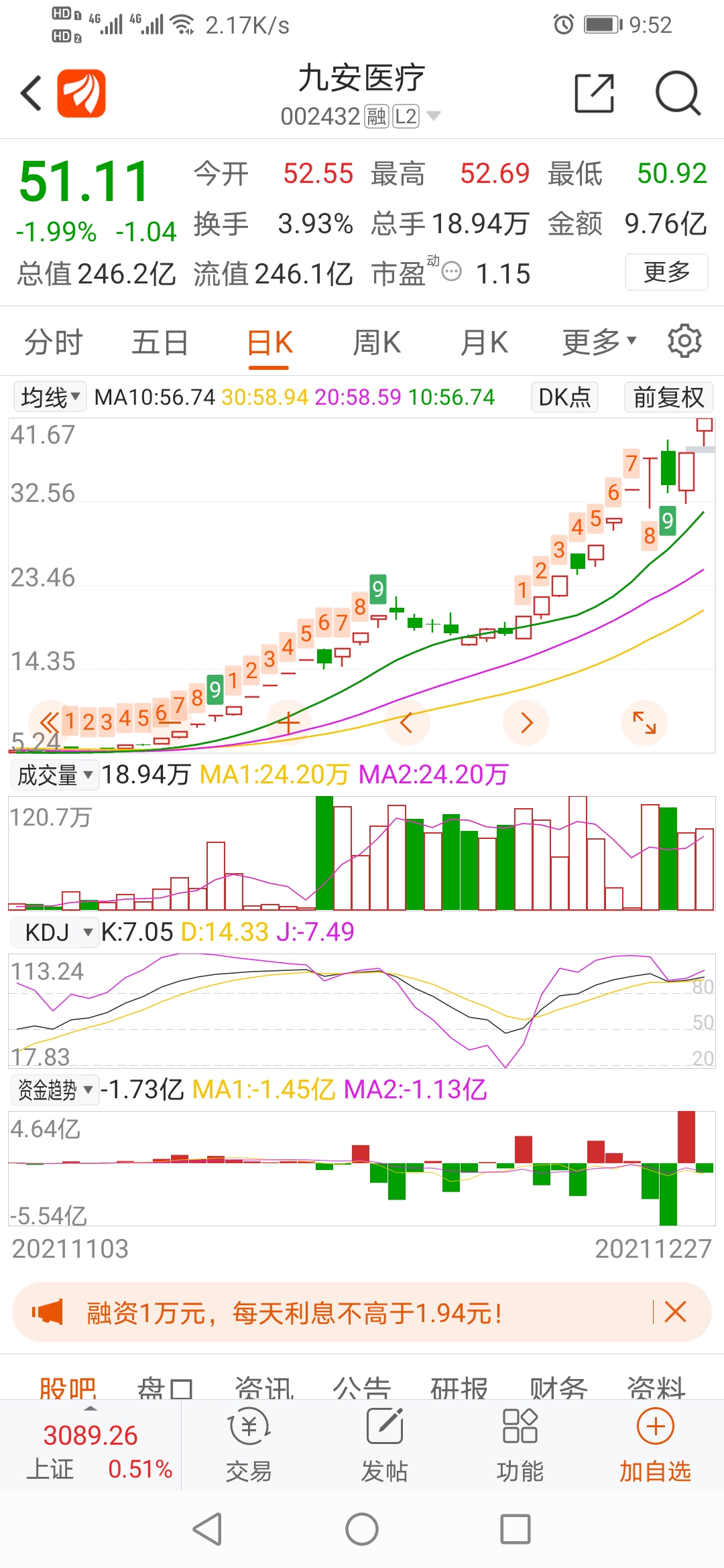
Task: Toggle the DK点 button
Action: pos(564,397)
